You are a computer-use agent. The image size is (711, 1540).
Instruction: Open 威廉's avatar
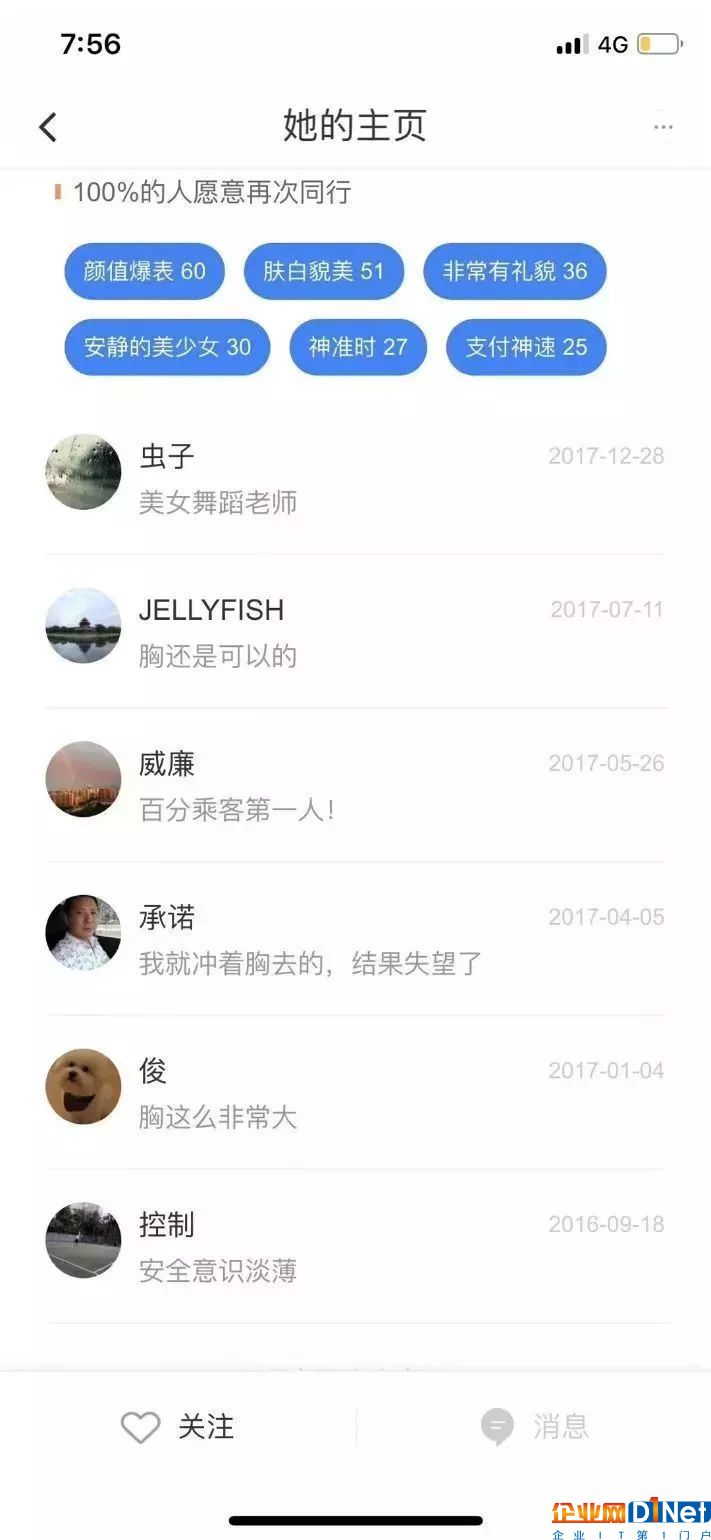pos(83,779)
